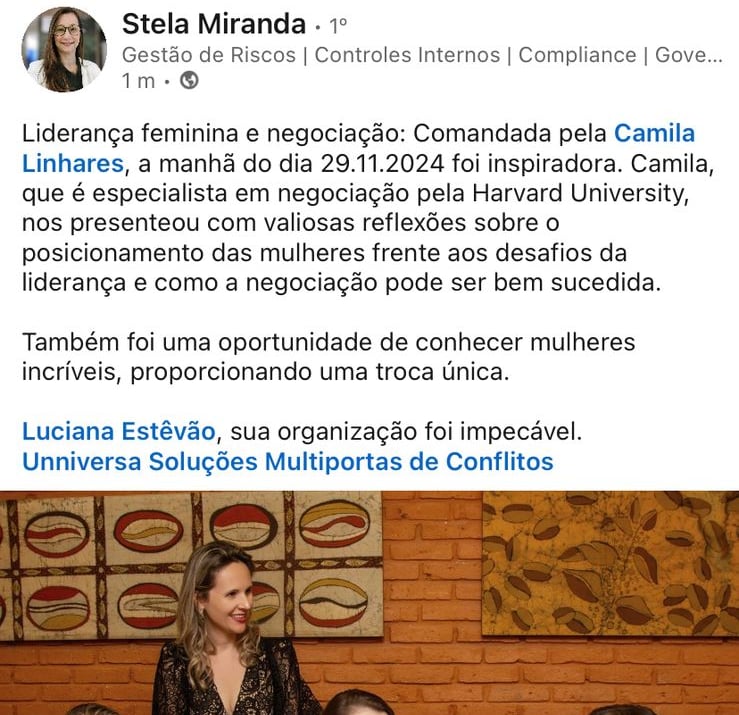The height and width of the screenshot is (715, 739).
Task: Open the post's photo in full view
Action: coord(369,602)
